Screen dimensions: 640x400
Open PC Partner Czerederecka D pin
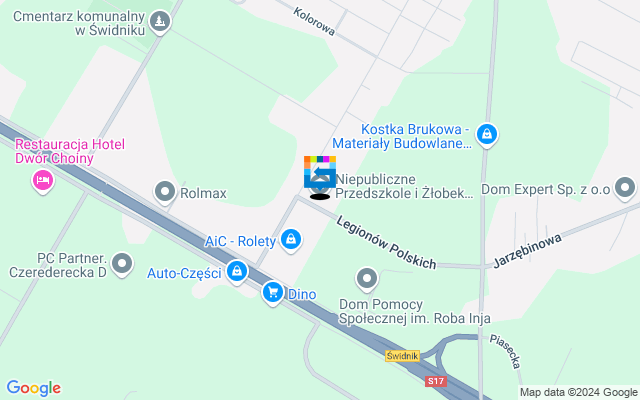(x=122, y=263)
